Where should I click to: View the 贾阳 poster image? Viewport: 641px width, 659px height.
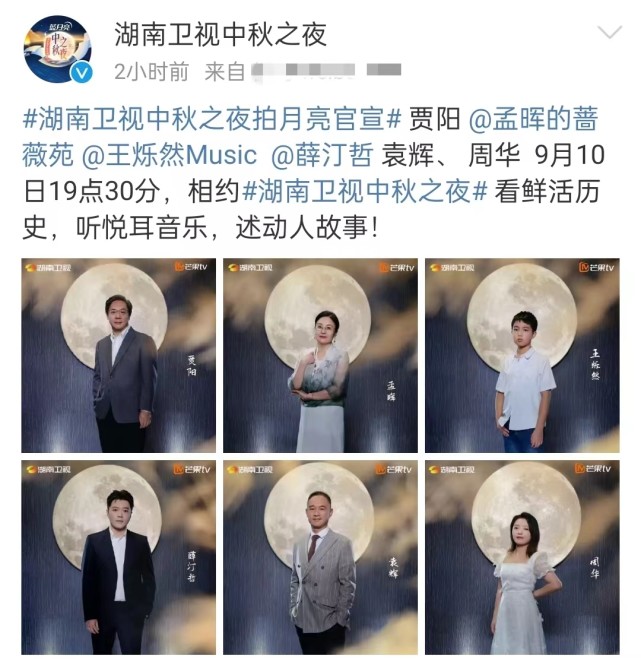click(x=118, y=355)
